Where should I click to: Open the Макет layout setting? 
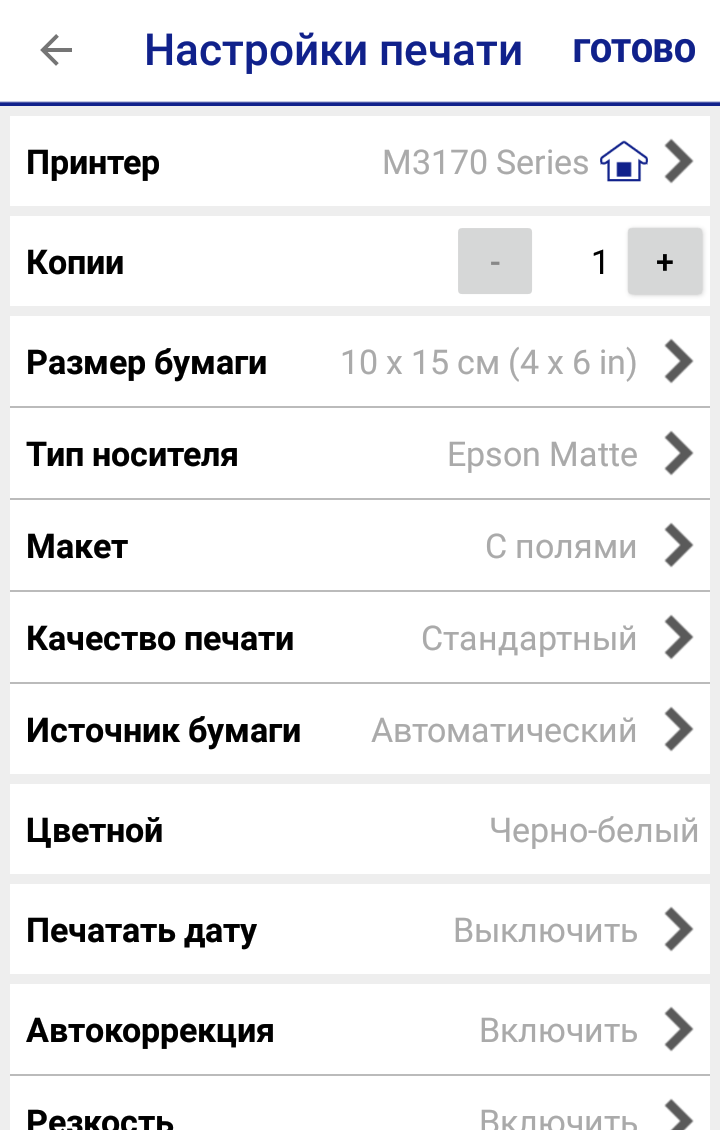[360, 547]
